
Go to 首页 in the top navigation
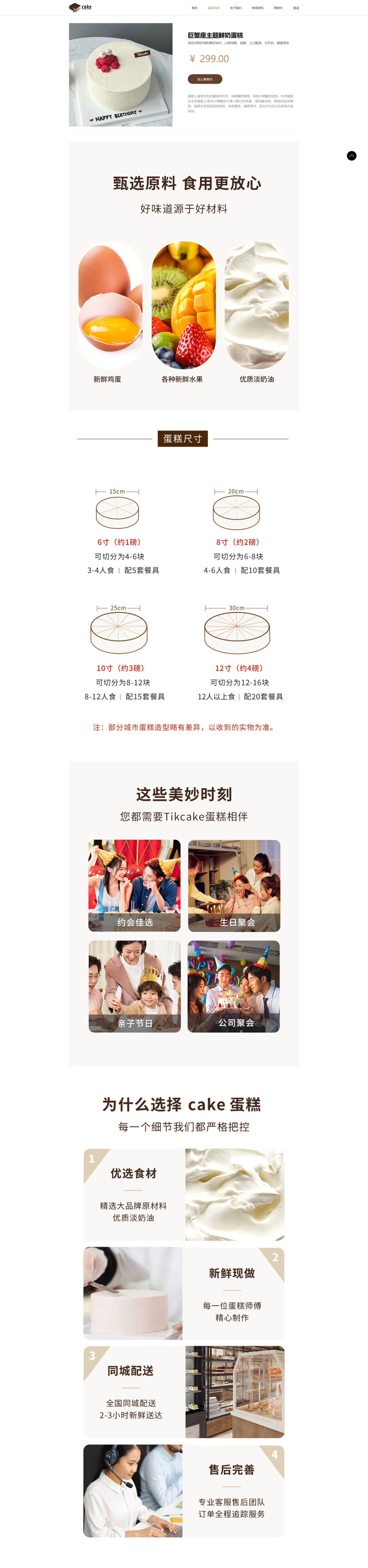(194, 8)
